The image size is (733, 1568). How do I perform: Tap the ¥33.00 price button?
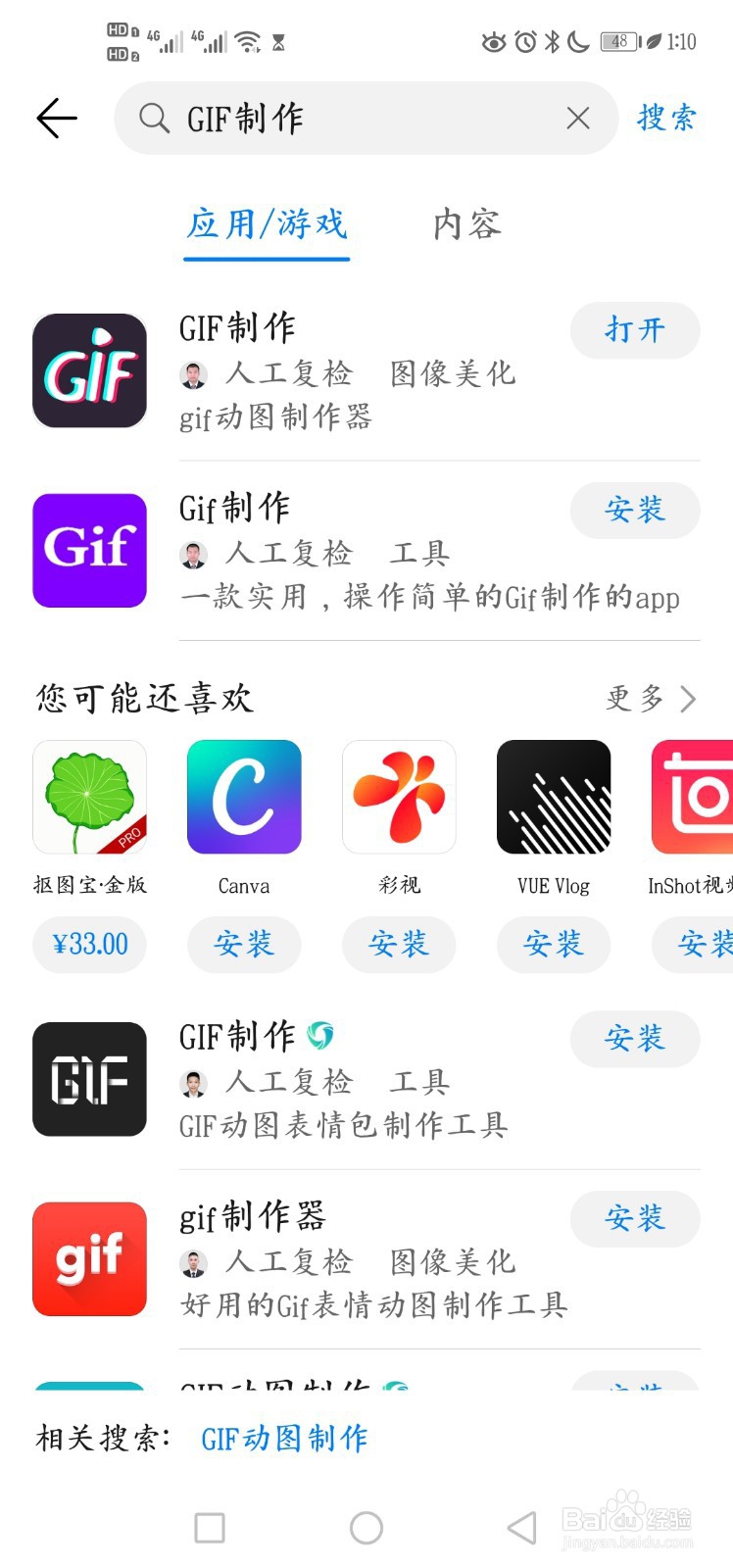pos(89,944)
